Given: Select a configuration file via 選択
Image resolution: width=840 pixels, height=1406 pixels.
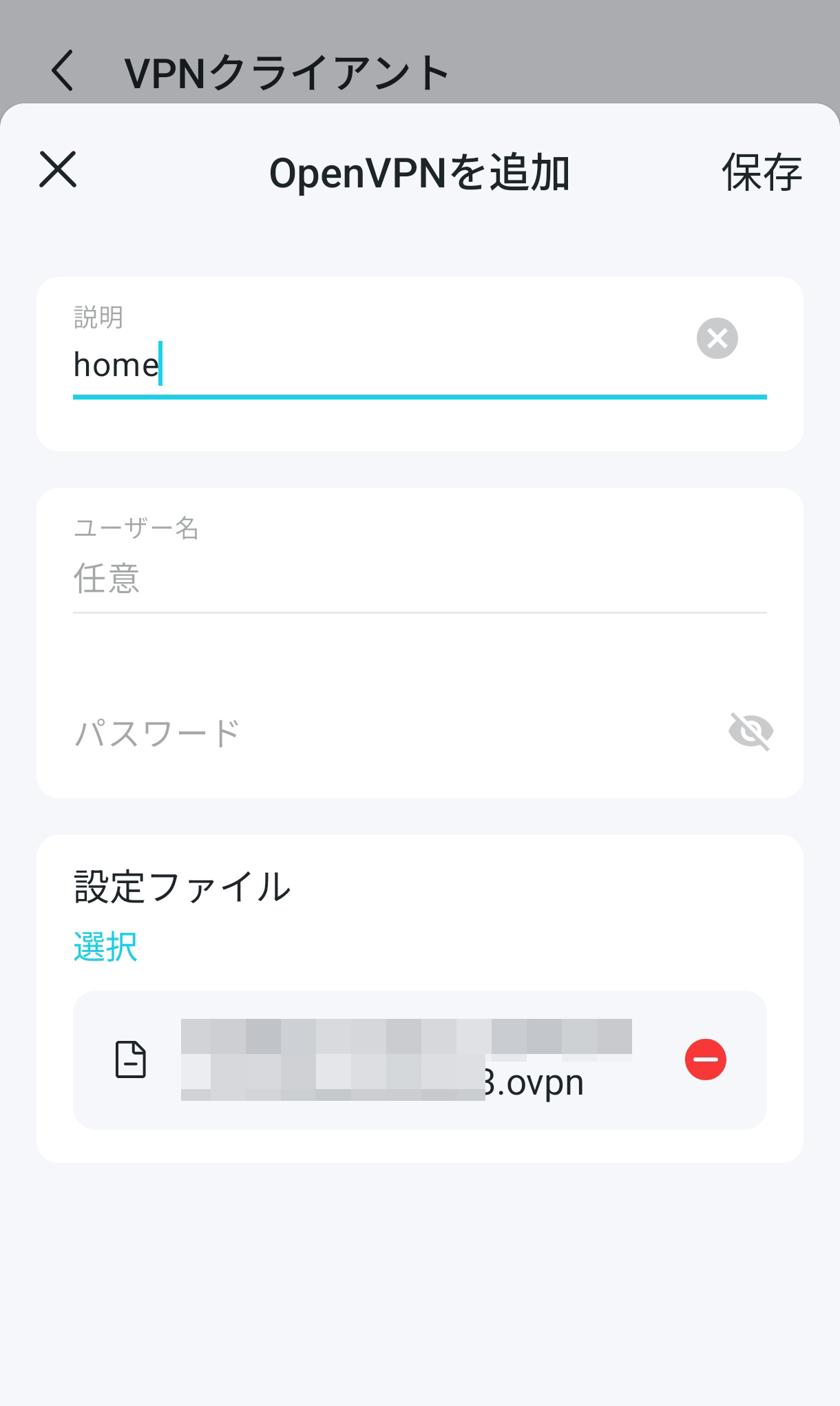Looking at the screenshot, I should click(x=105, y=947).
